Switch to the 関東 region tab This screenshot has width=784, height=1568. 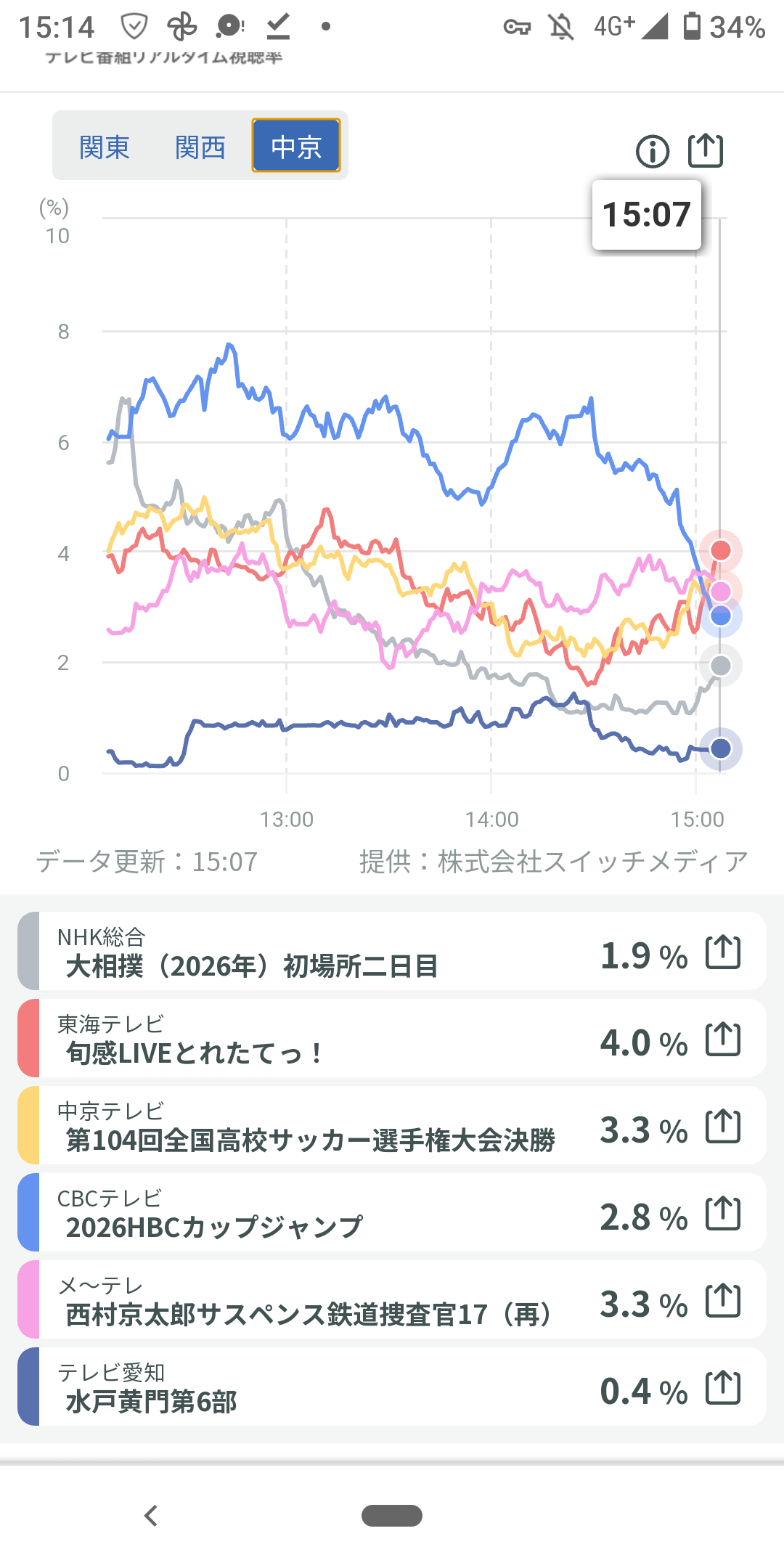[105, 147]
